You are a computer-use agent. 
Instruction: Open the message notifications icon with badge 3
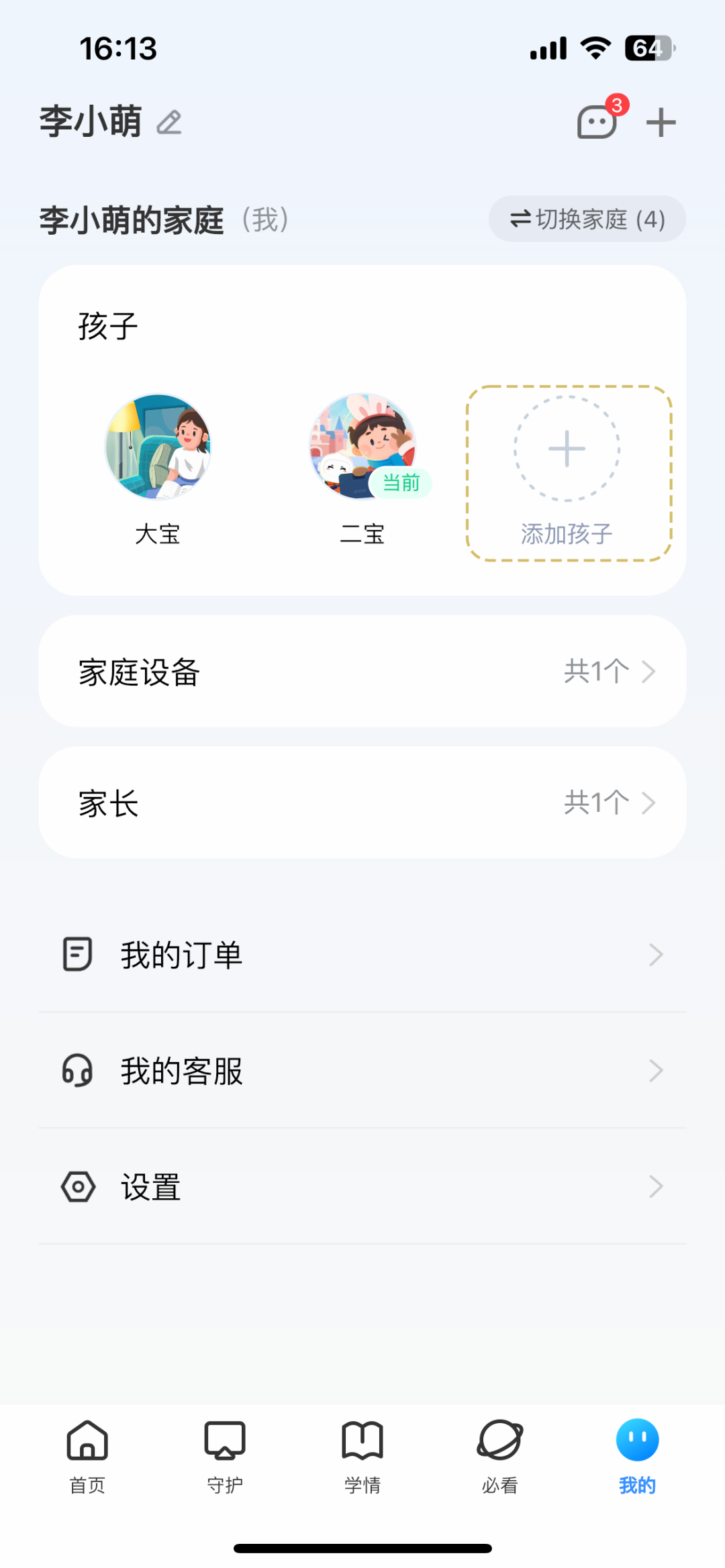pyautogui.click(x=596, y=122)
